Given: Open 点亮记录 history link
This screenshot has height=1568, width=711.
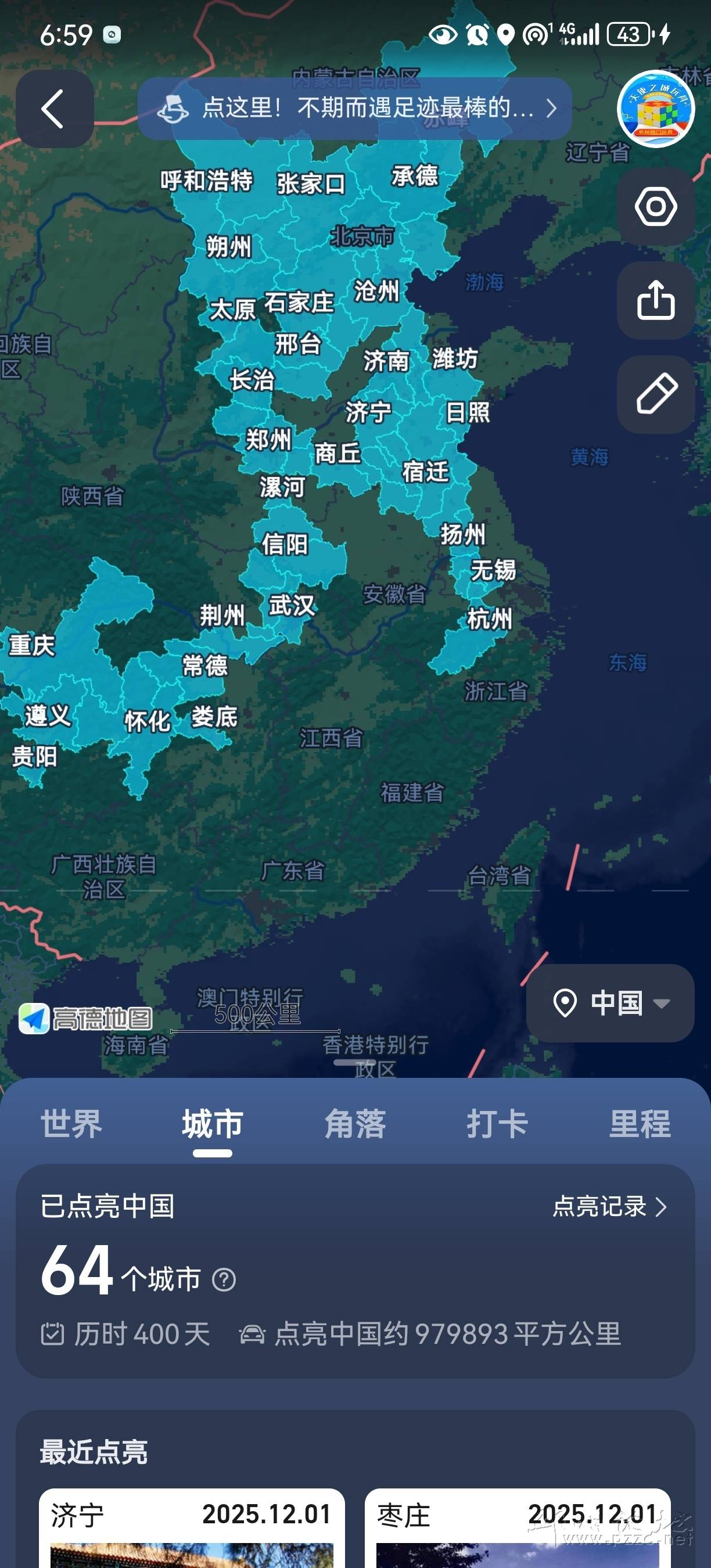Looking at the screenshot, I should (x=609, y=1206).
